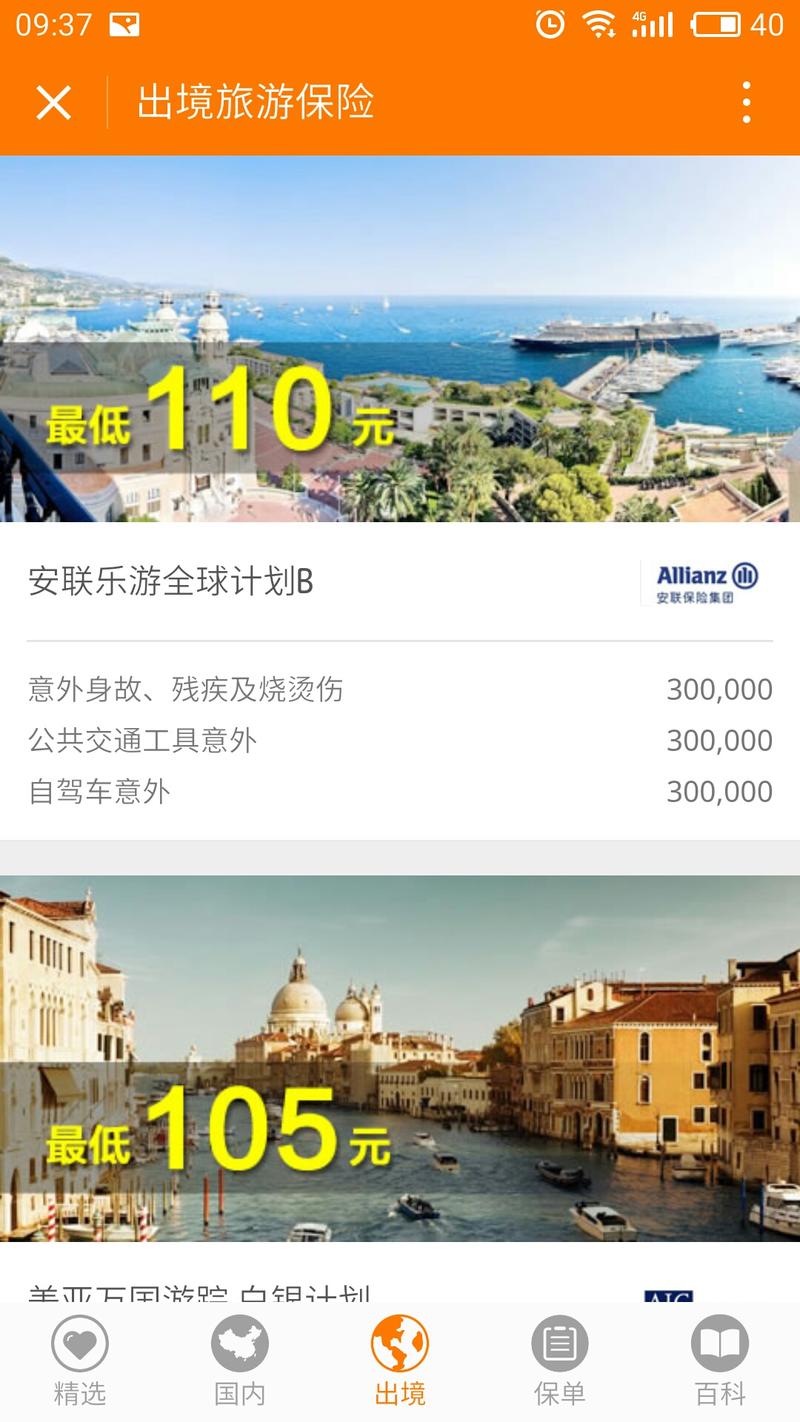
Task: Switch to the 精选 tab
Action: click(80, 1360)
